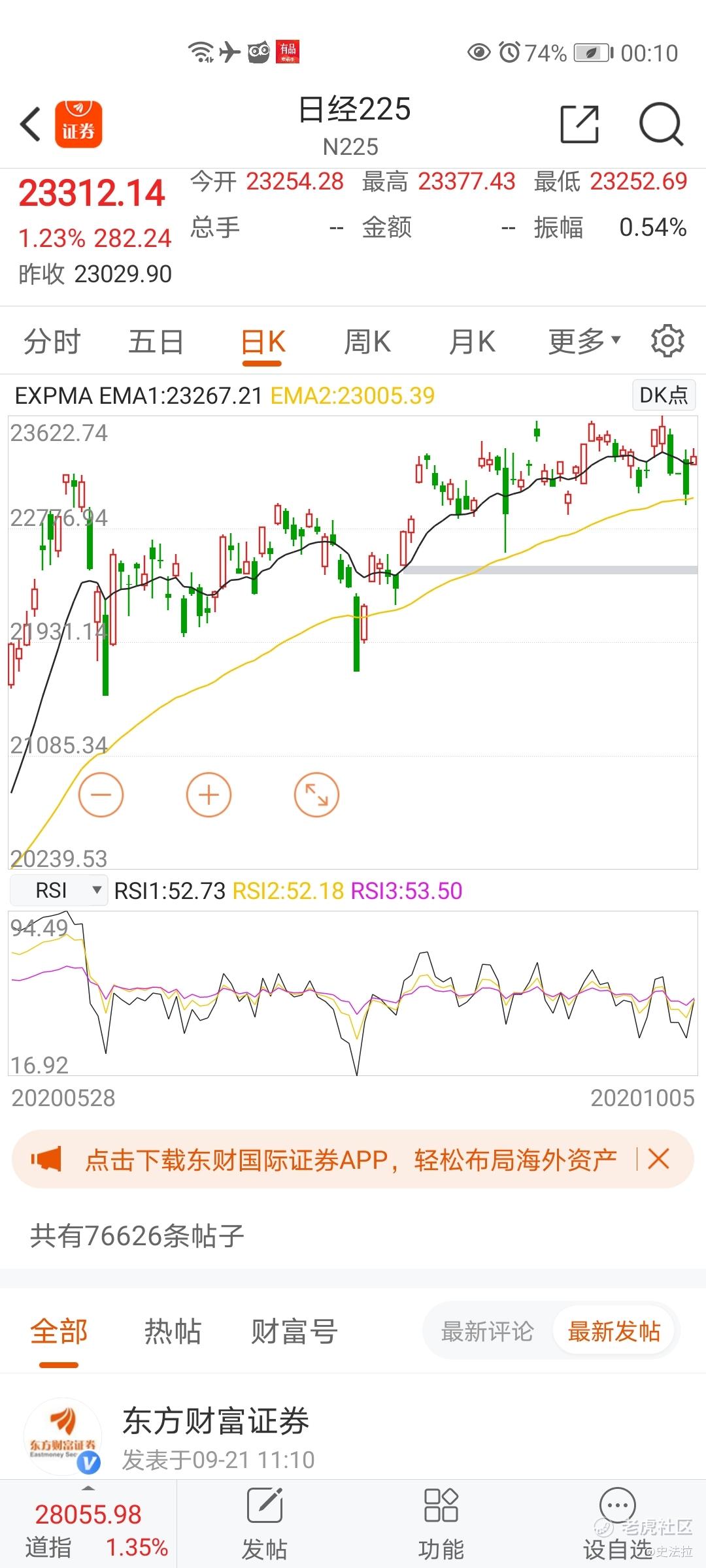Screen dimensions: 706x1568
Task: Expand the 更多 chart period dropdown
Action: coord(584,341)
